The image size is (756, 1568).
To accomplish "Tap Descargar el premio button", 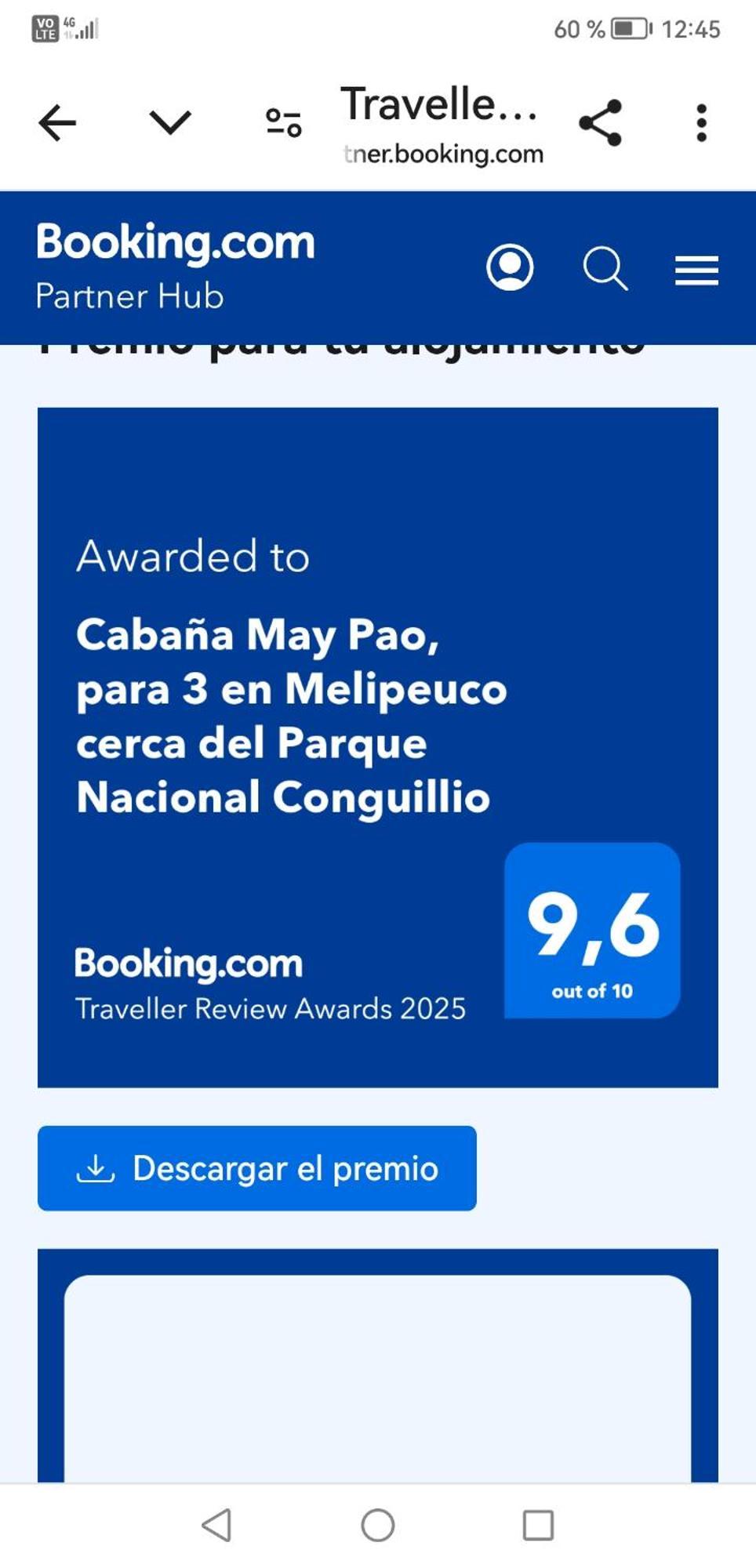I will 256,1168.
